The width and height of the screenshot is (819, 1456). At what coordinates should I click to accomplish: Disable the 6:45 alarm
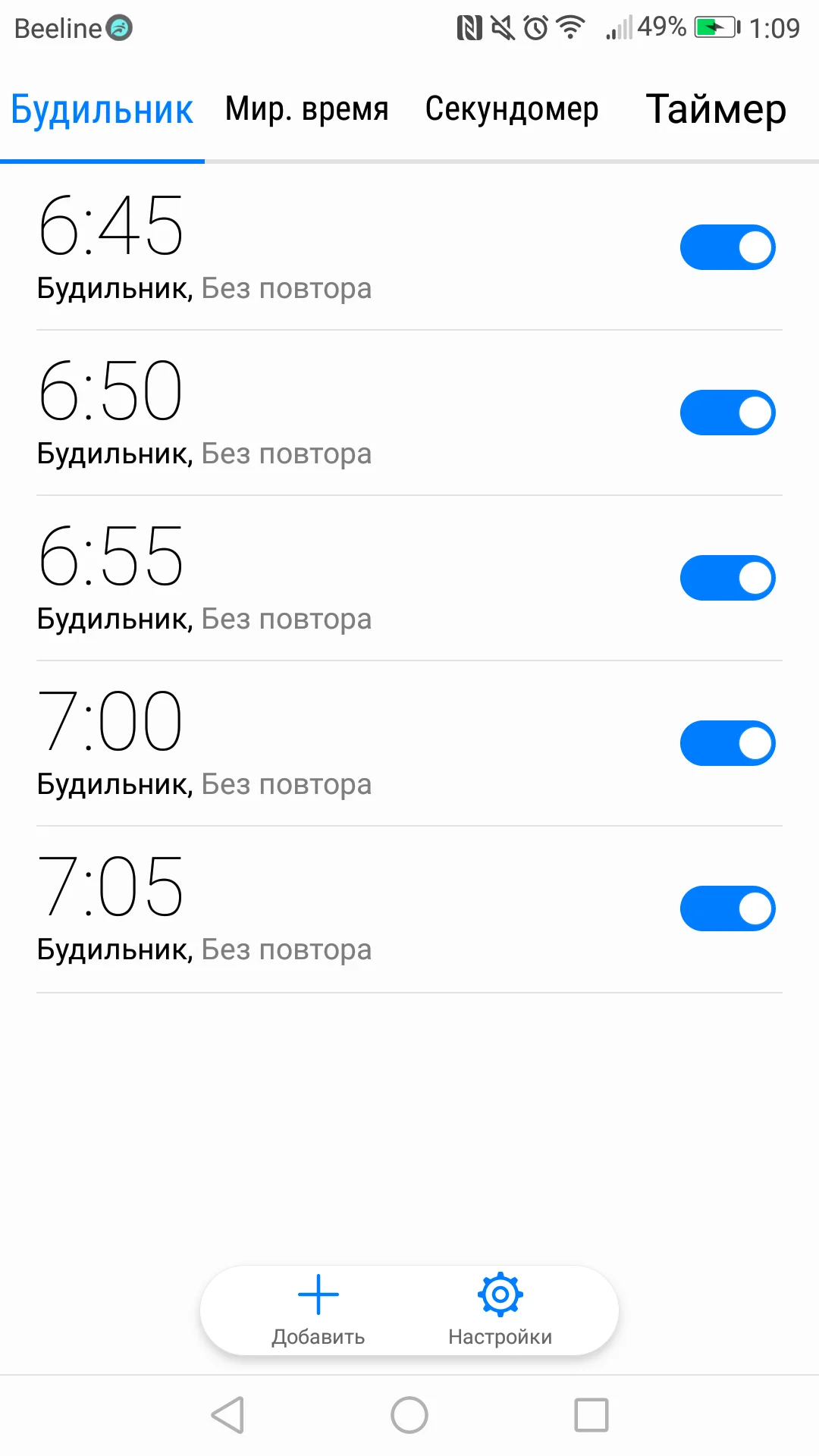[726, 246]
